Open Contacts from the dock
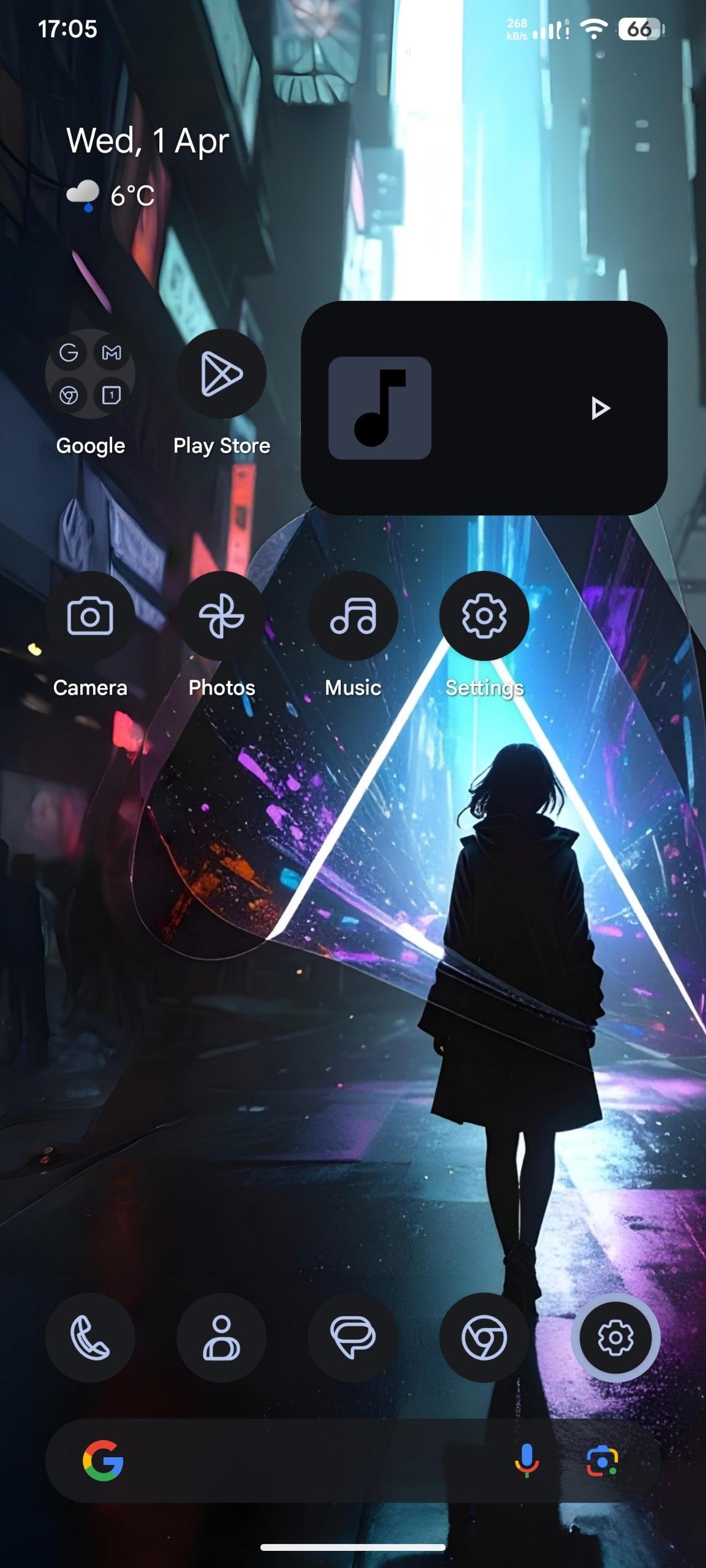Image resolution: width=706 pixels, height=1568 pixels. coord(221,1338)
